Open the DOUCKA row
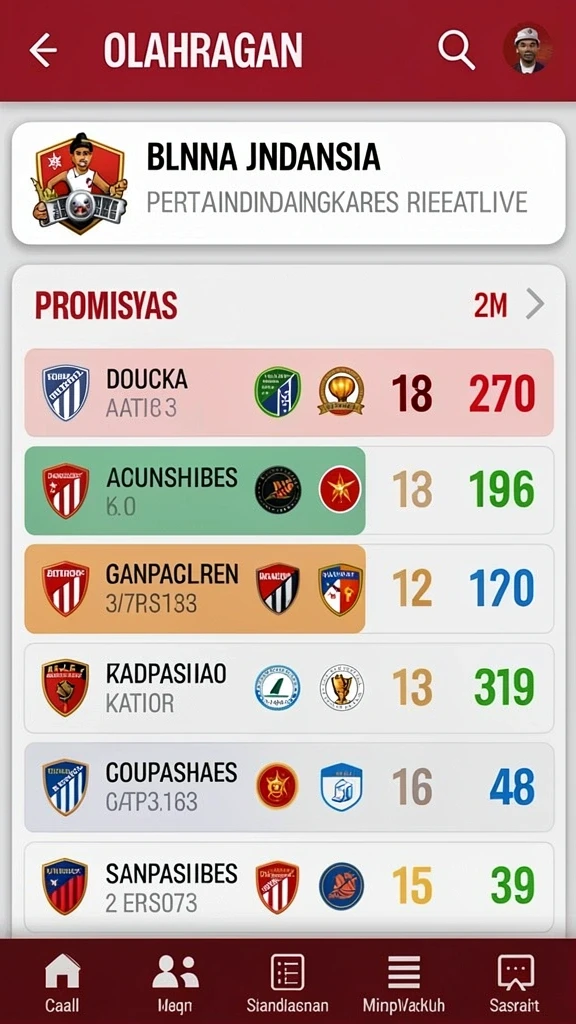Viewport: 576px width, 1024px height. click(x=289, y=392)
